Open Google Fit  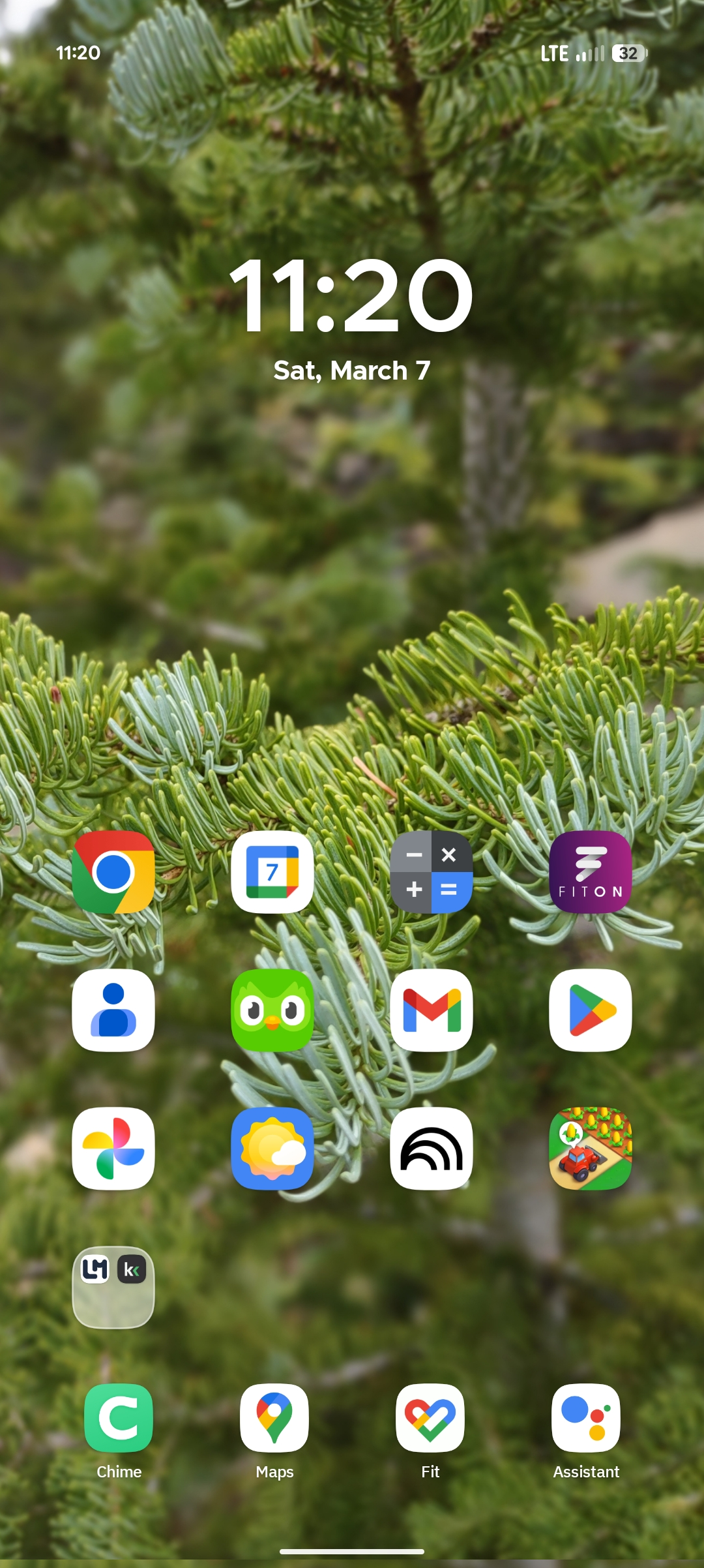pyautogui.click(x=430, y=1418)
